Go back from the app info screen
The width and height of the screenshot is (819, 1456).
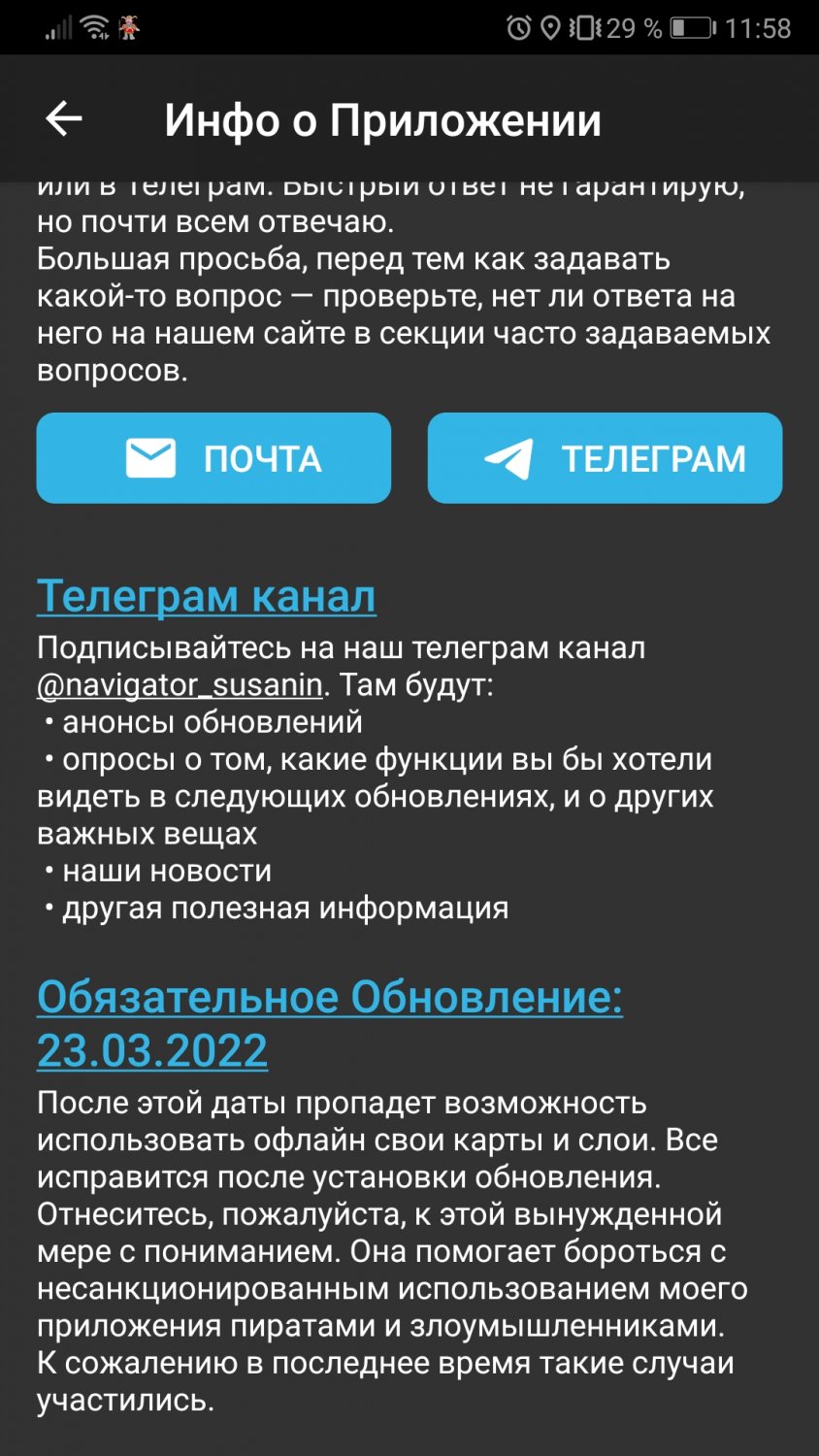(x=64, y=119)
